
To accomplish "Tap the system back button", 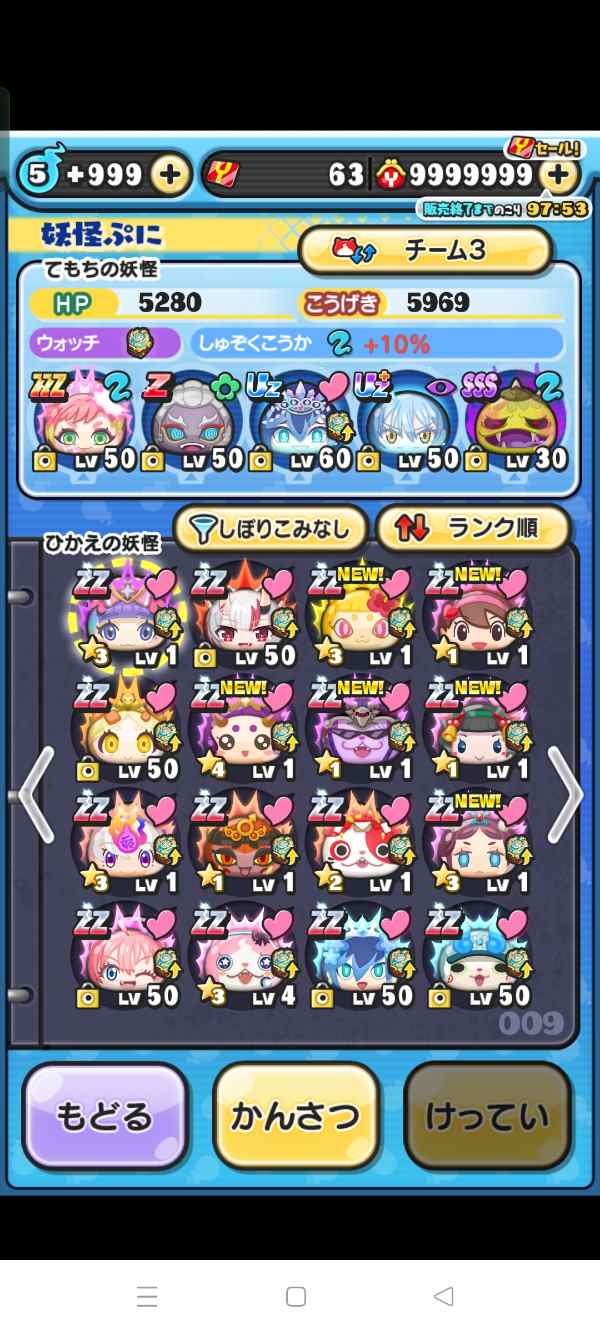I will [444, 1297].
